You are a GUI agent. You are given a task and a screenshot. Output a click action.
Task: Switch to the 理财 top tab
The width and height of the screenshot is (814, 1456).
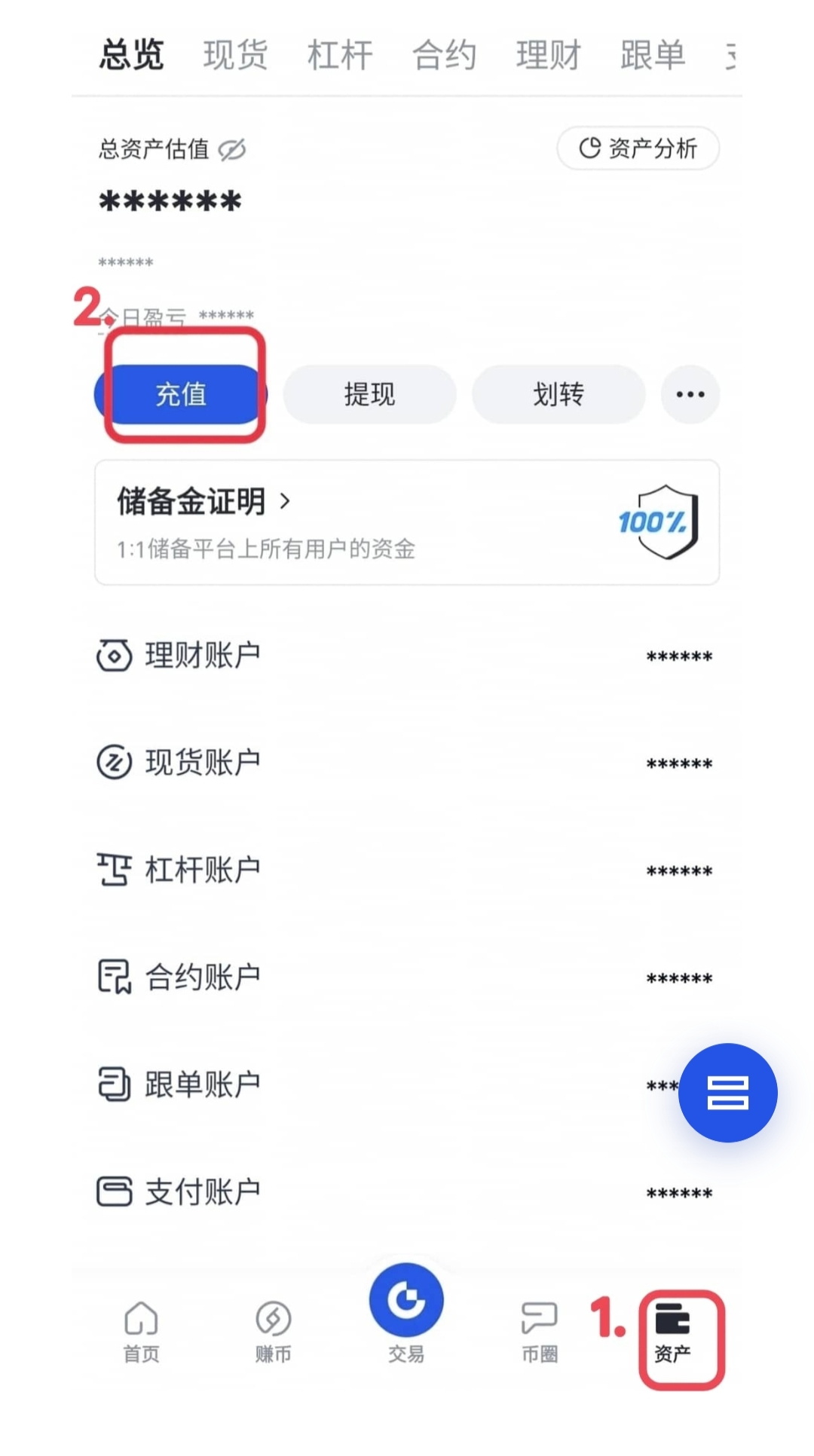coord(548,55)
